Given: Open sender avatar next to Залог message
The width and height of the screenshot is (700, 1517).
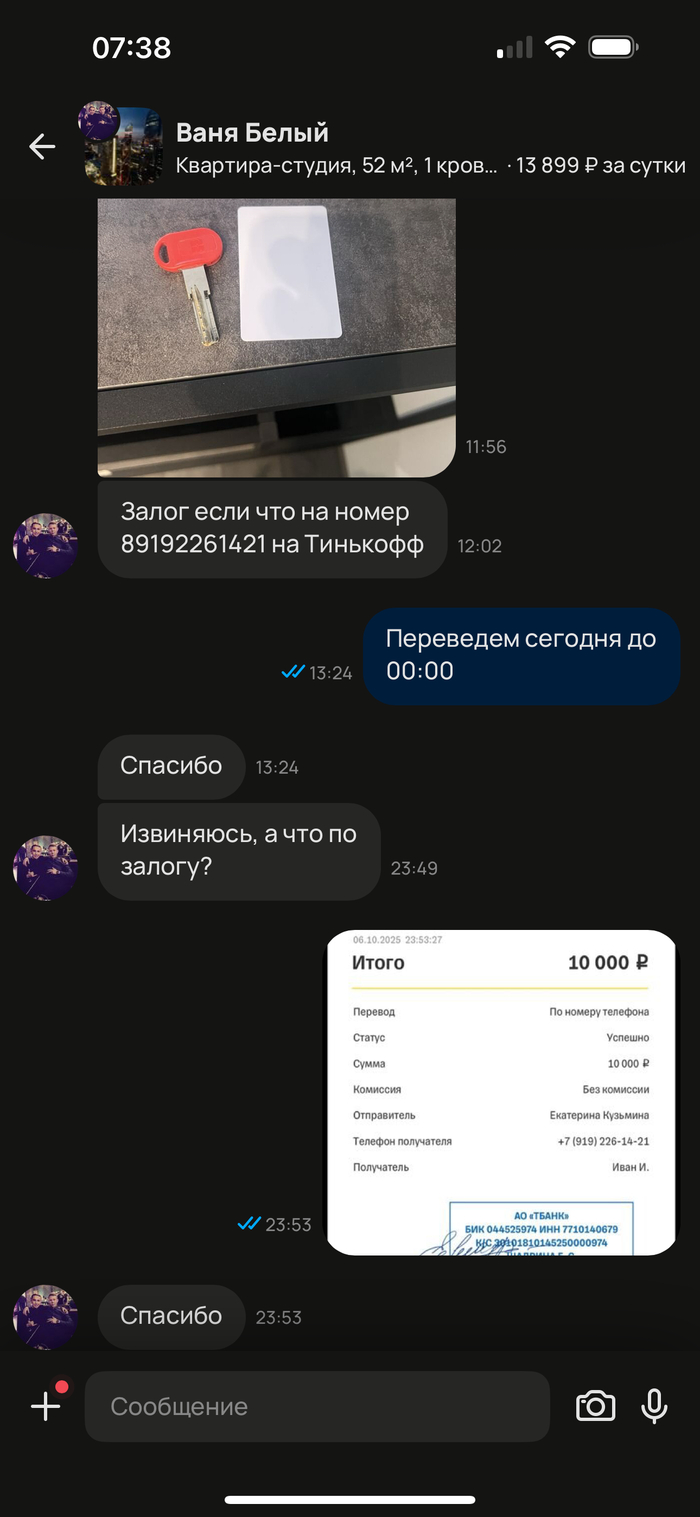Looking at the screenshot, I should tap(45, 546).
